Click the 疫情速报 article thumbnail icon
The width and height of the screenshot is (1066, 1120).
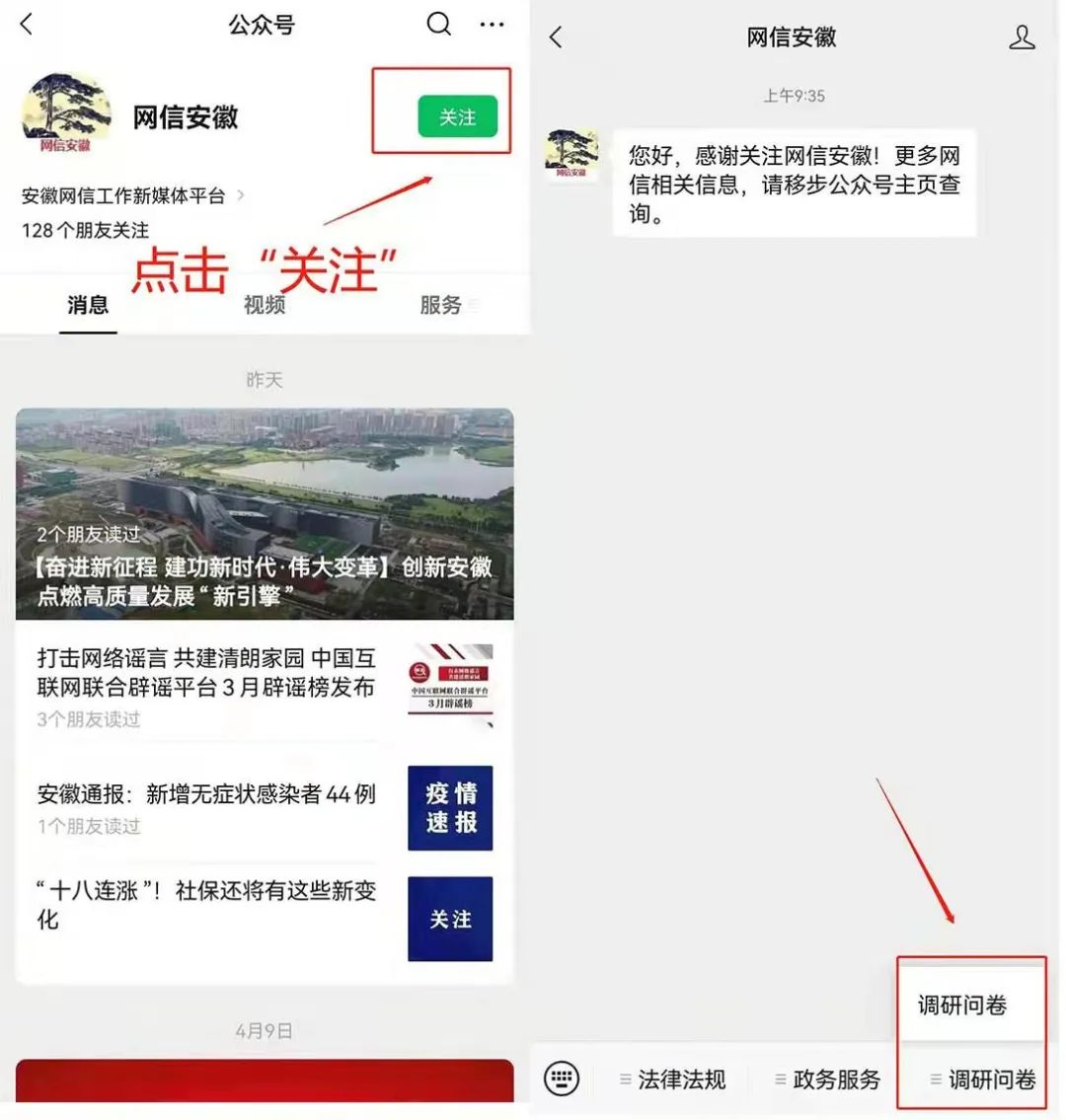click(x=450, y=807)
